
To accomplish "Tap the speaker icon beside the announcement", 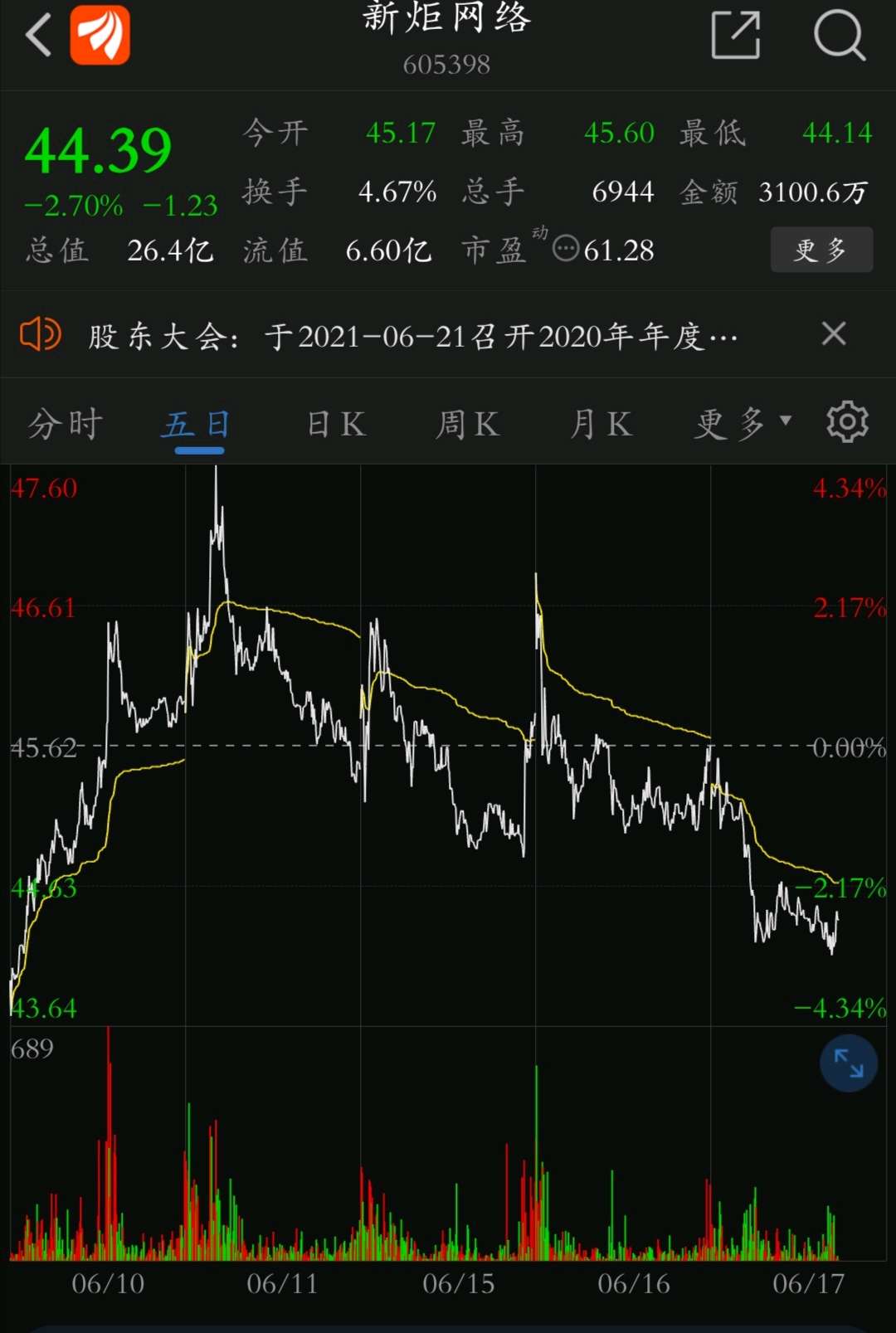I will coord(40,334).
